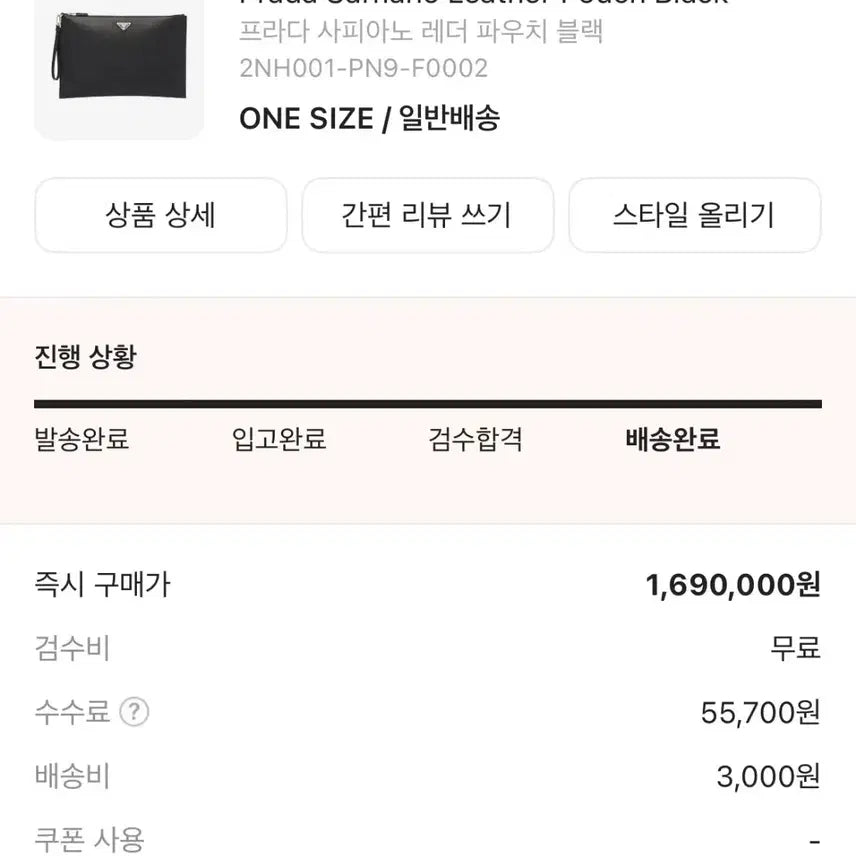This screenshot has width=856, height=856.
Task: Write a quick review via 간편 리뷰 쓰기
Action: [x=427, y=215]
